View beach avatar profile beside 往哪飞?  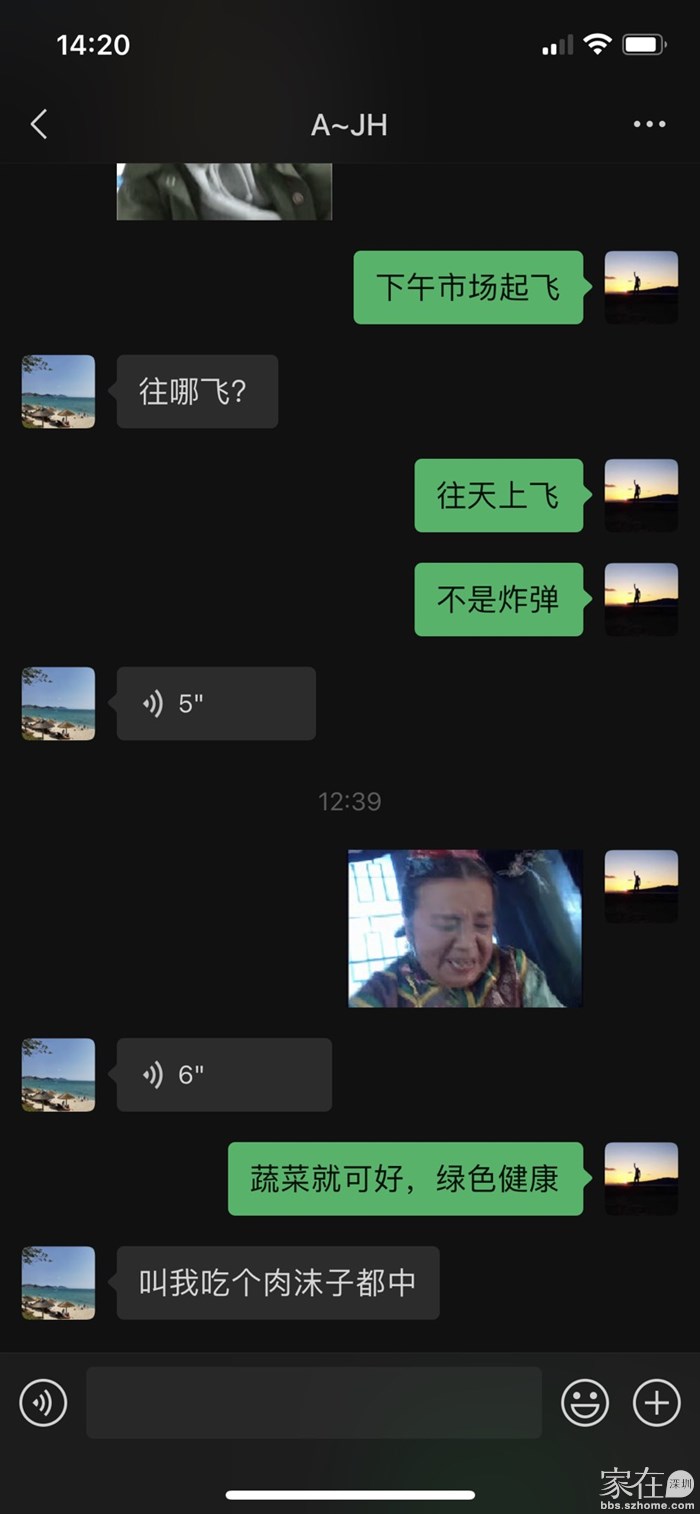click(58, 391)
